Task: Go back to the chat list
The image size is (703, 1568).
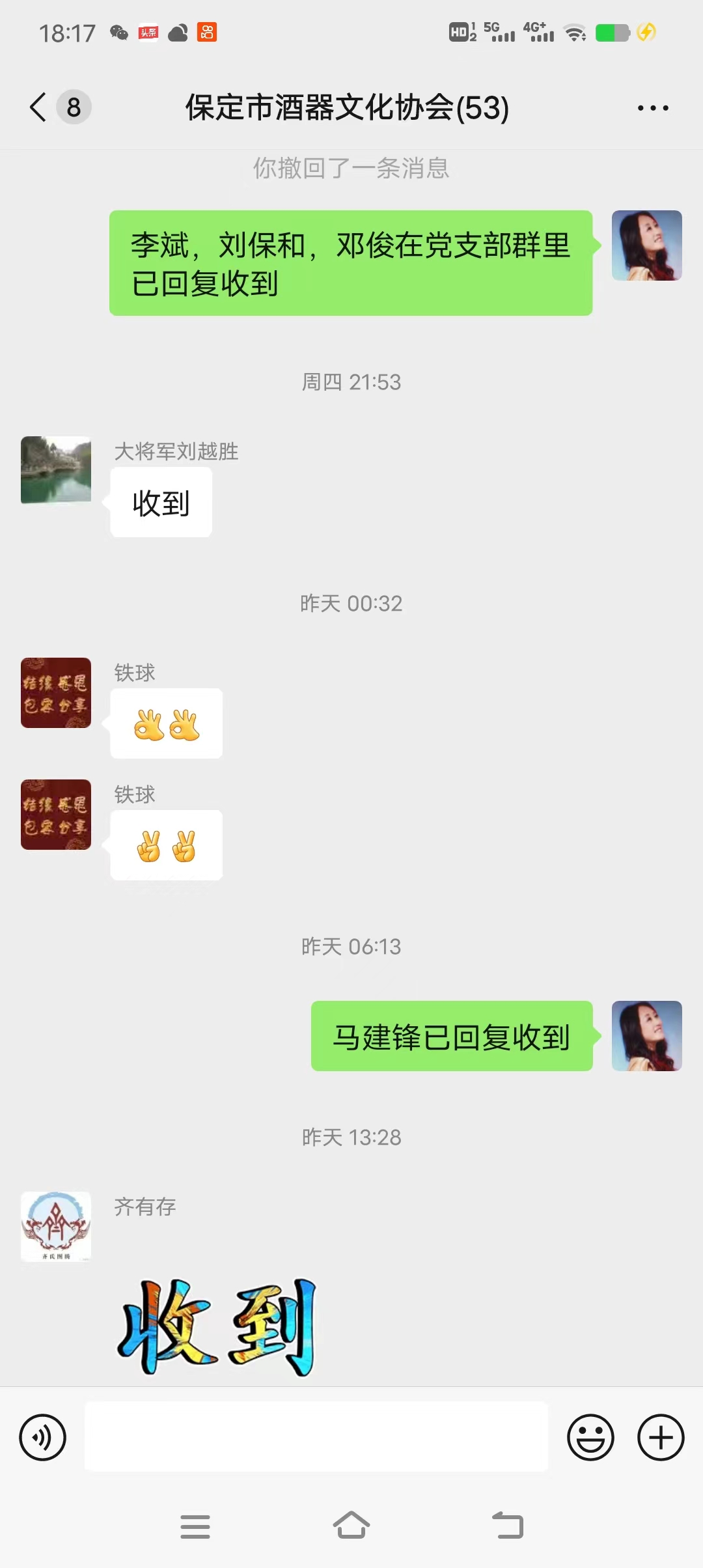Action: pyautogui.click(x=39, y=107)
